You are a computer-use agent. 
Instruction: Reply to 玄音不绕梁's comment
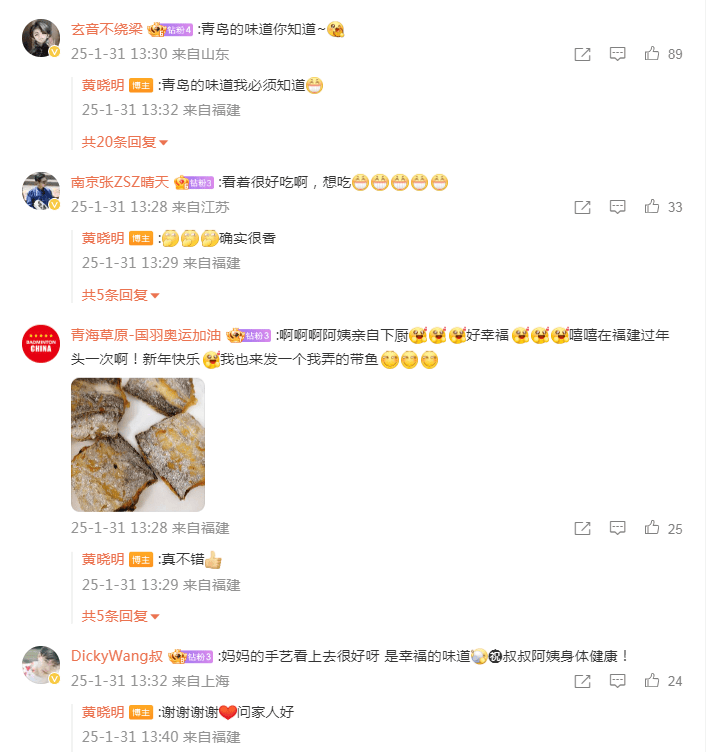(618, 54)
